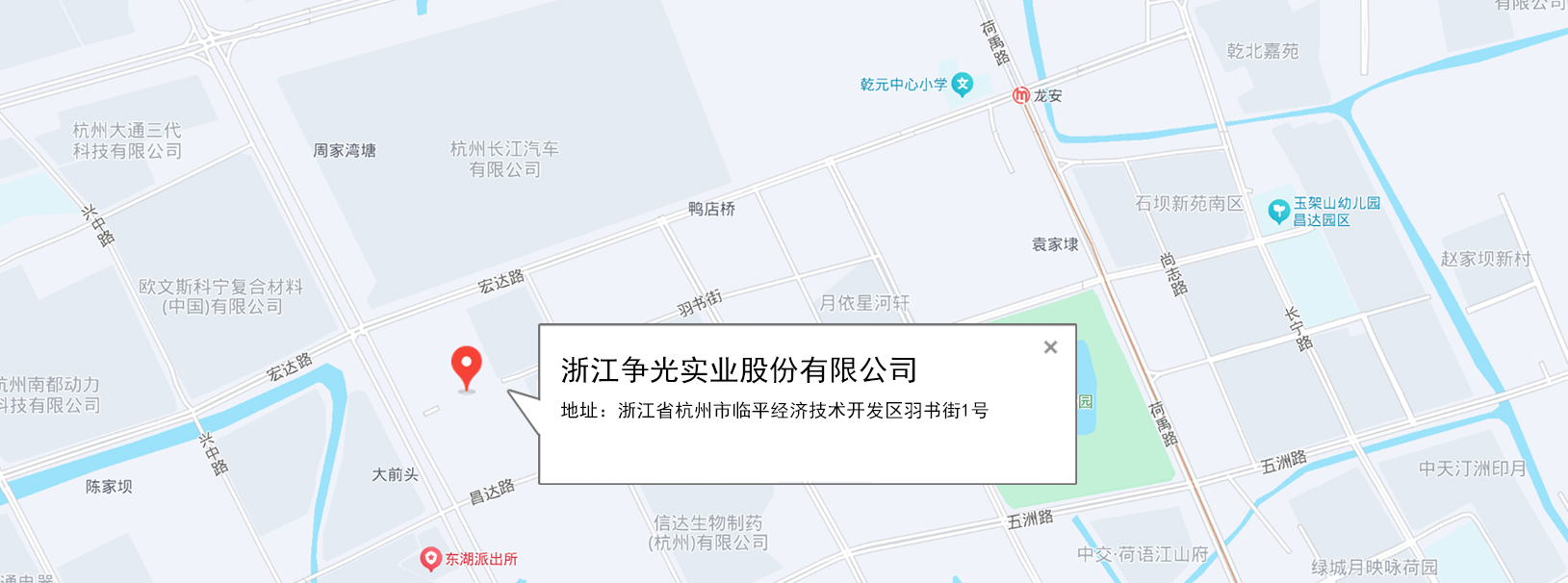
Task: Select the 龙安 metro station icon
Action: (x=1021, y=95)
